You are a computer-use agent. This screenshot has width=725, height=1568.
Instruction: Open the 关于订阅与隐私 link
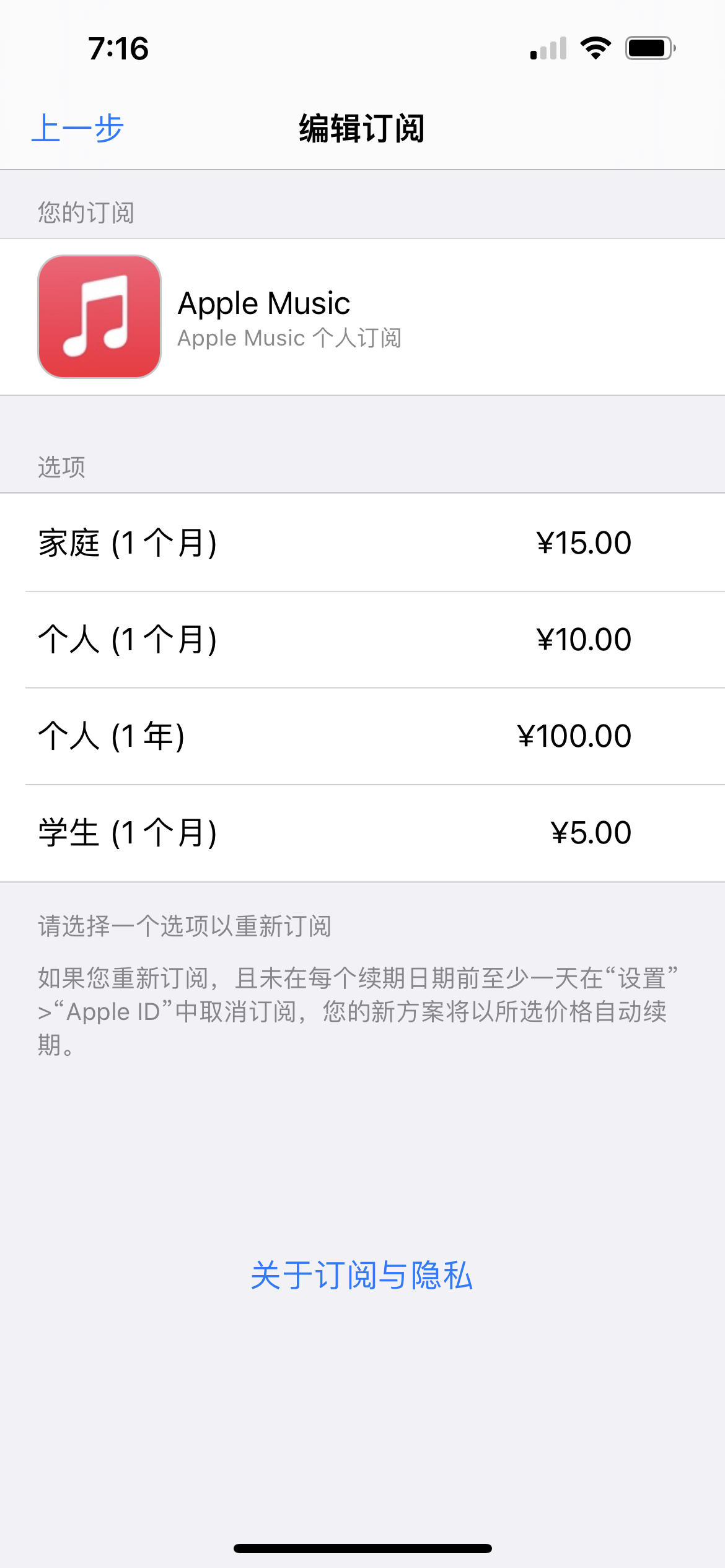(362, 1274)
